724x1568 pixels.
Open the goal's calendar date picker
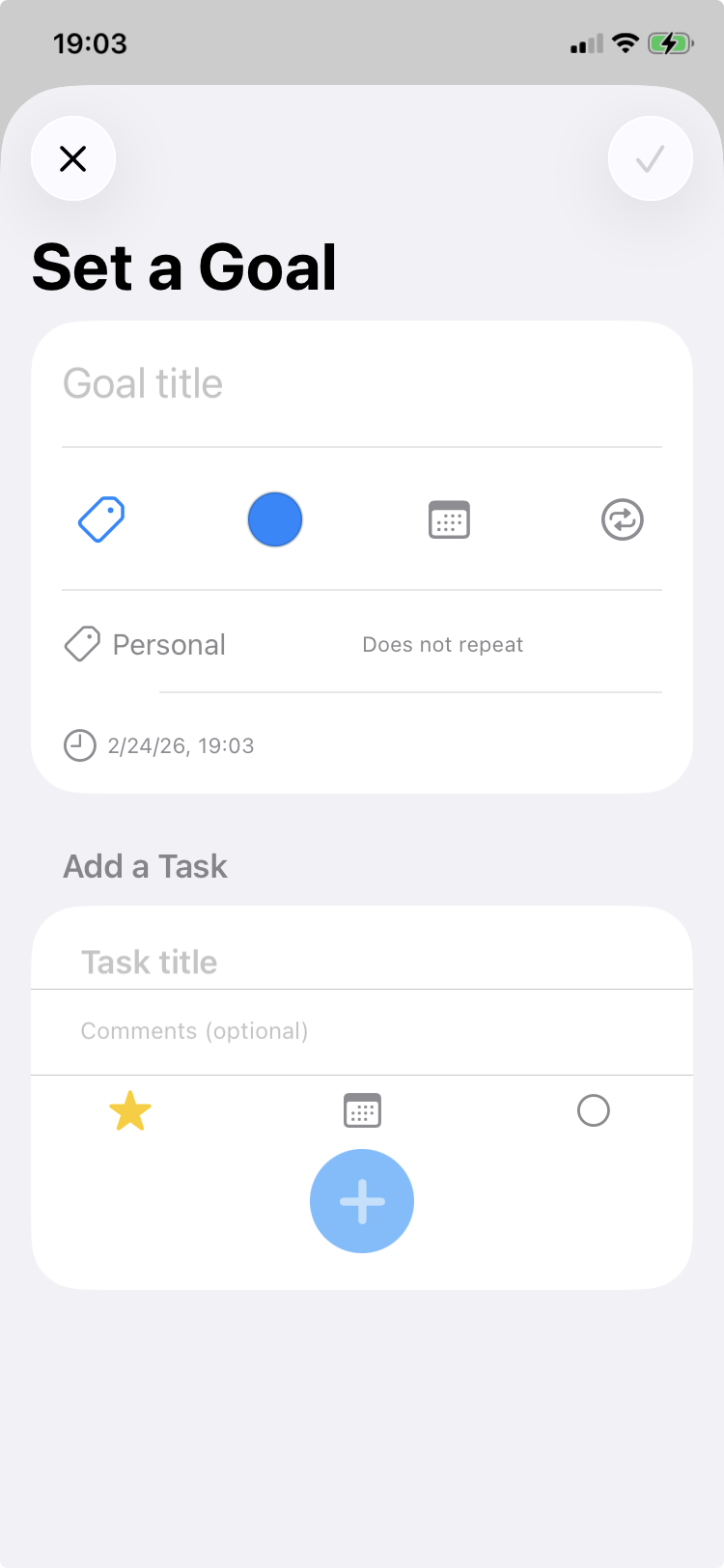click(449, 519)
